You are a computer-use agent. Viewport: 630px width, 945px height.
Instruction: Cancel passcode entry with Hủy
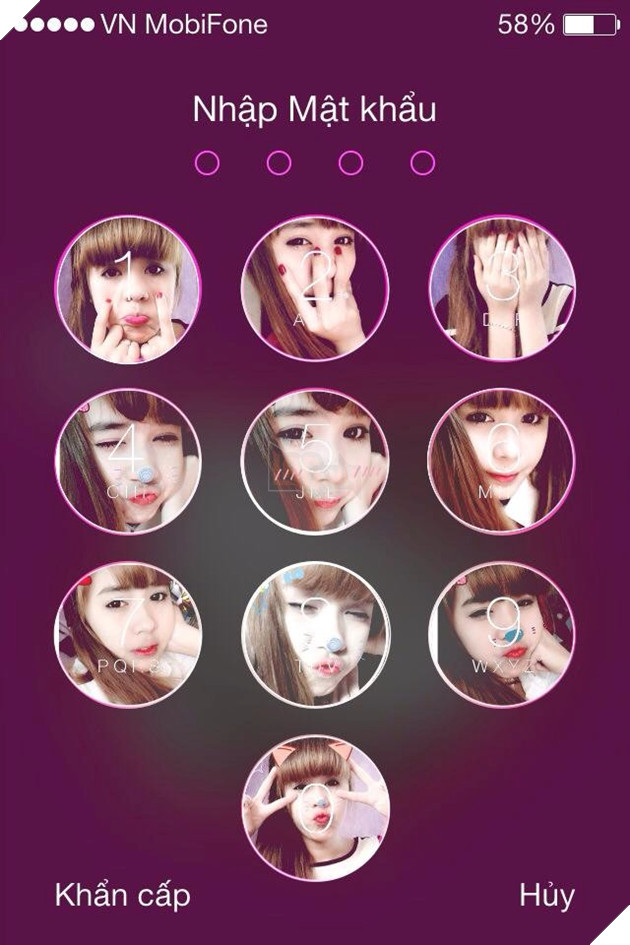pos(547,895)
